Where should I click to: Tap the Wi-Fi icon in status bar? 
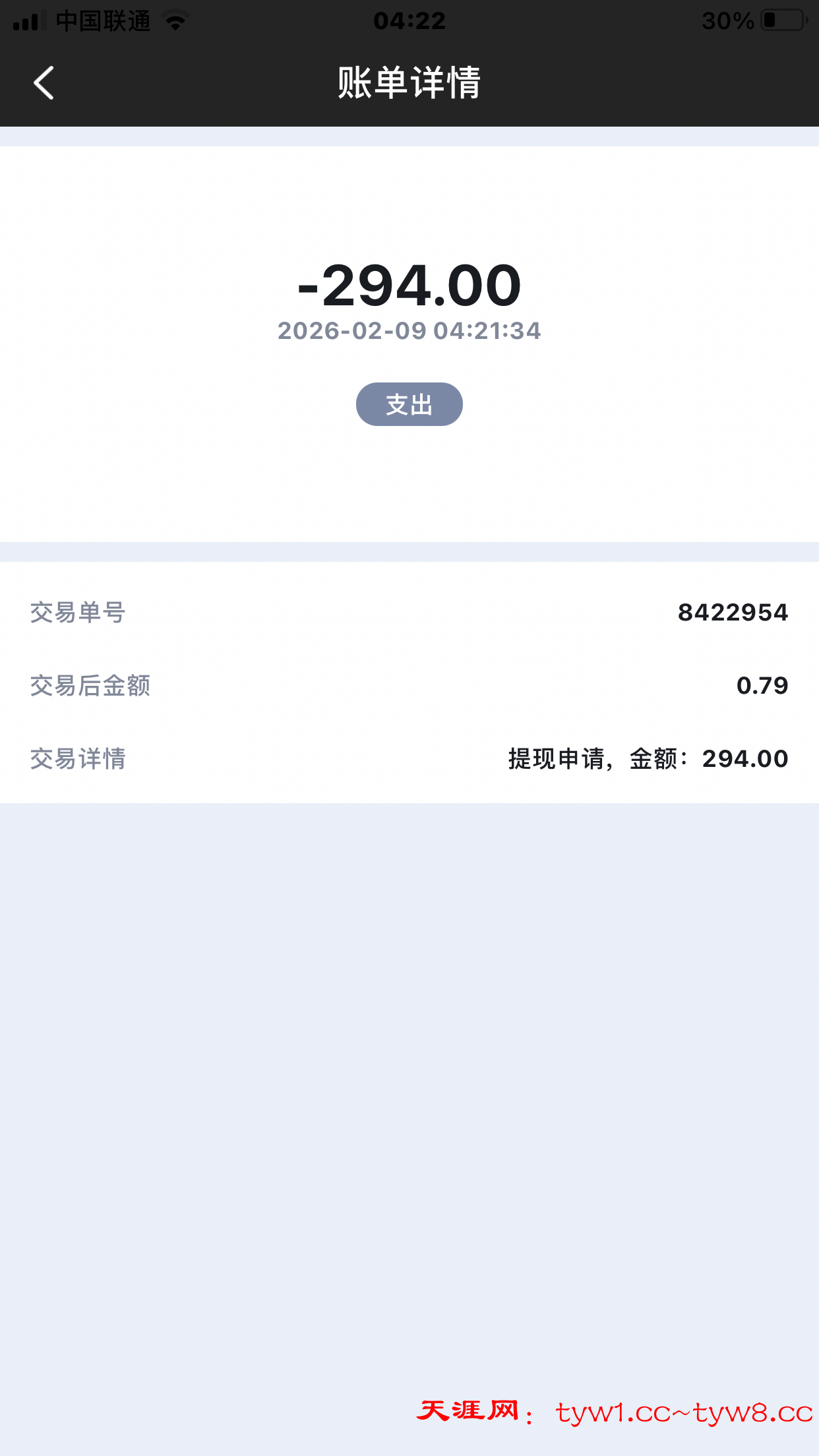(173, 20)
